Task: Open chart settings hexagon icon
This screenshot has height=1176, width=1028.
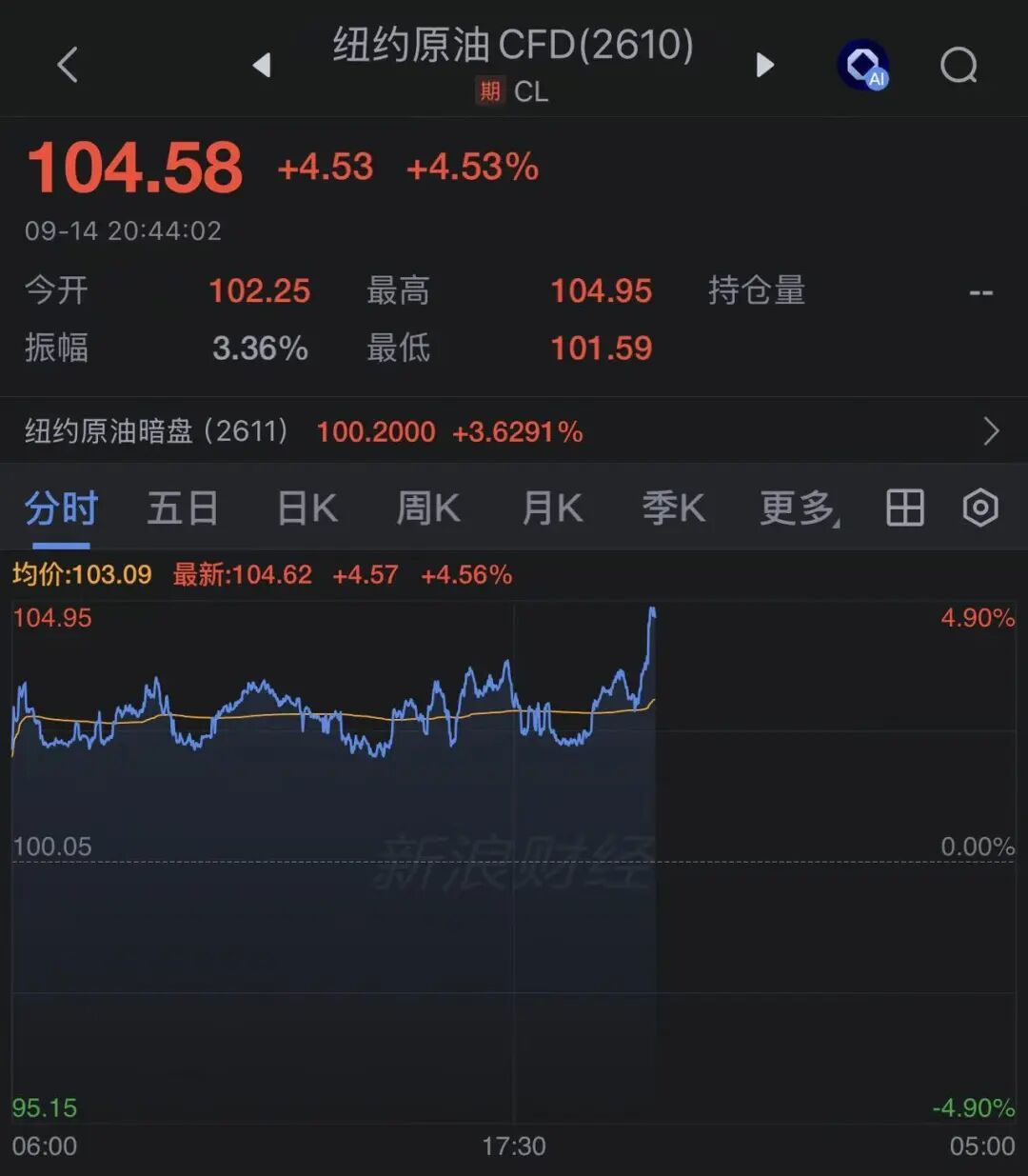Action: [x=980, y=508]
